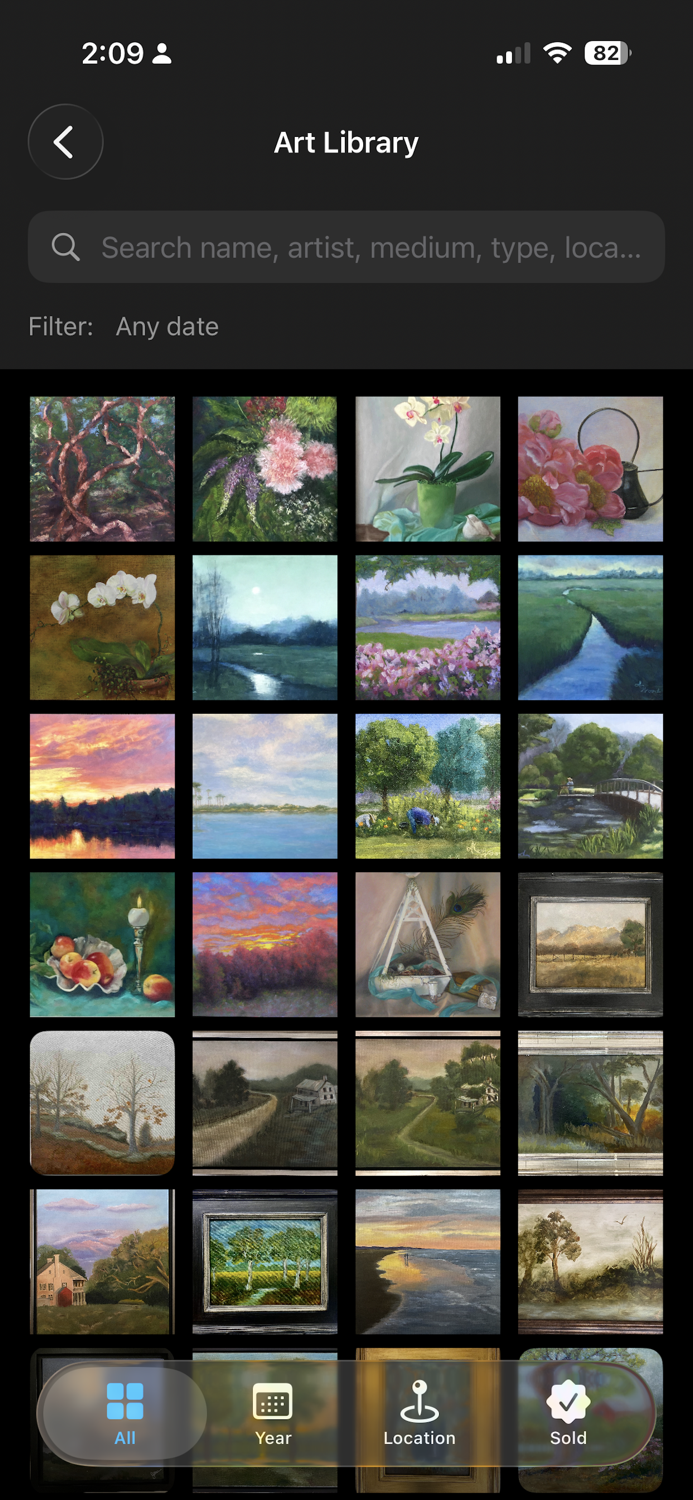693x1500 pixels.
Task: Go back from Art Library
Action: (65, 142)
